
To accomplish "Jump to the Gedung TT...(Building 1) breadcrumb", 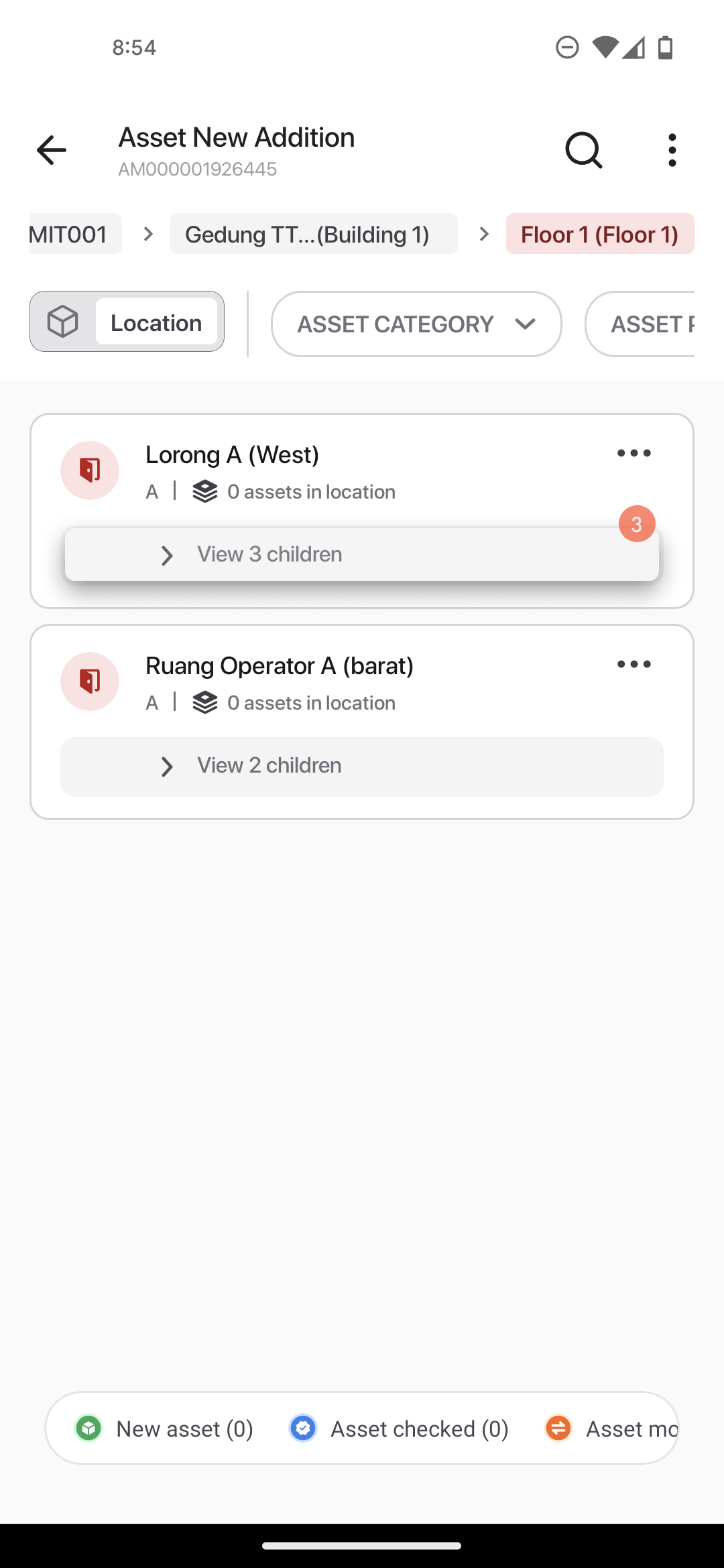I will pos(314,234).
